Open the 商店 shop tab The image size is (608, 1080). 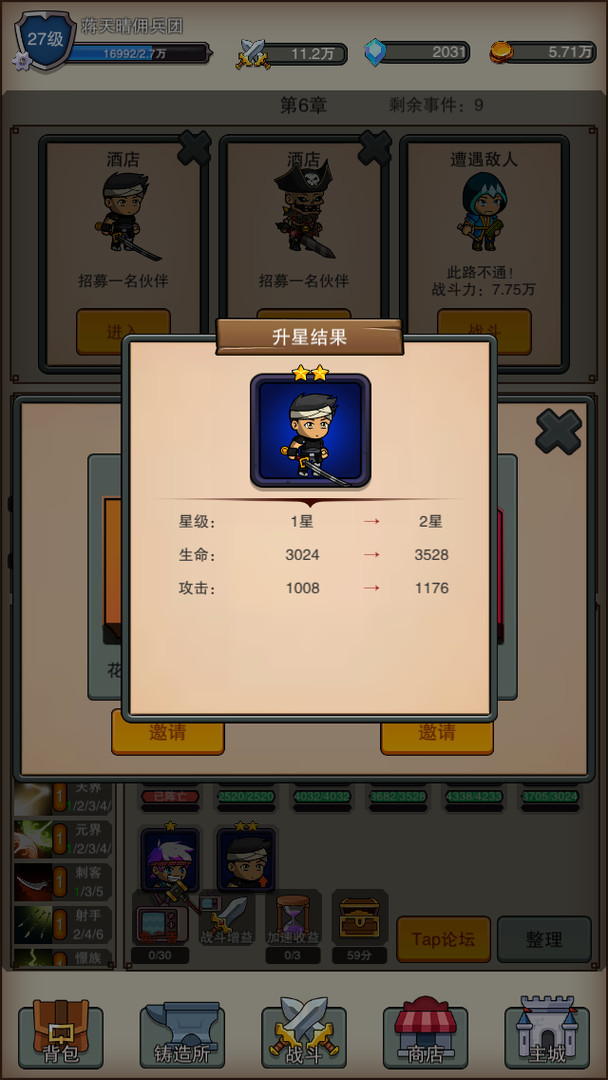click(425, 1035)
